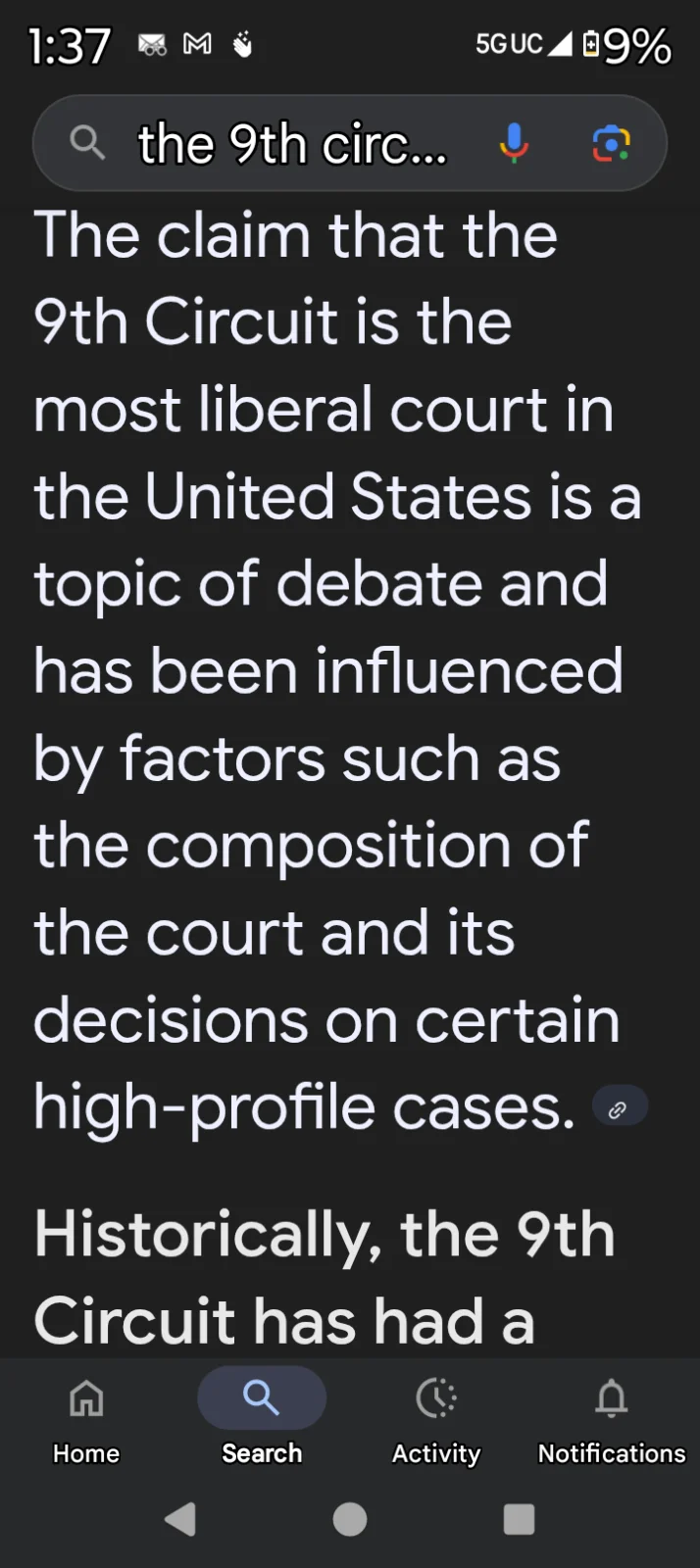Open recent apps with the square button

(x=519, y=1519)
